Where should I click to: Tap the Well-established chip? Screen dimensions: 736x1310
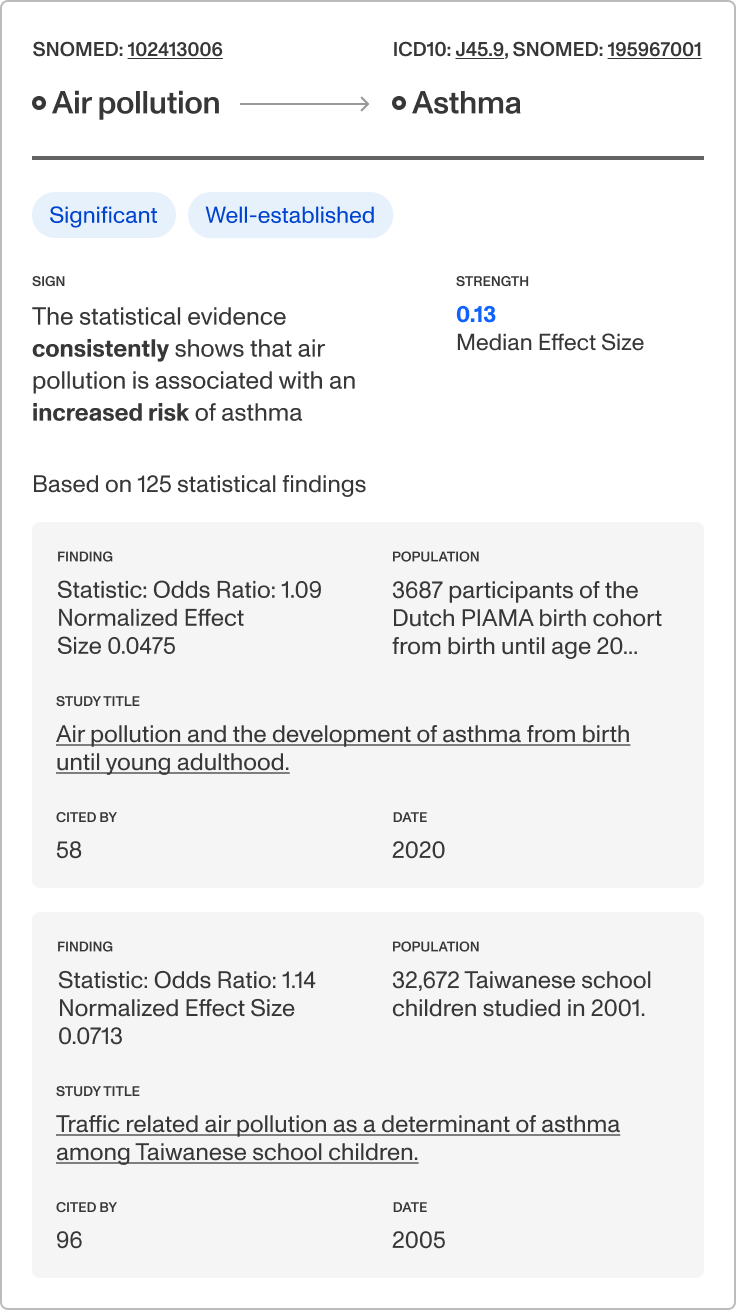(x=290, y=215)
